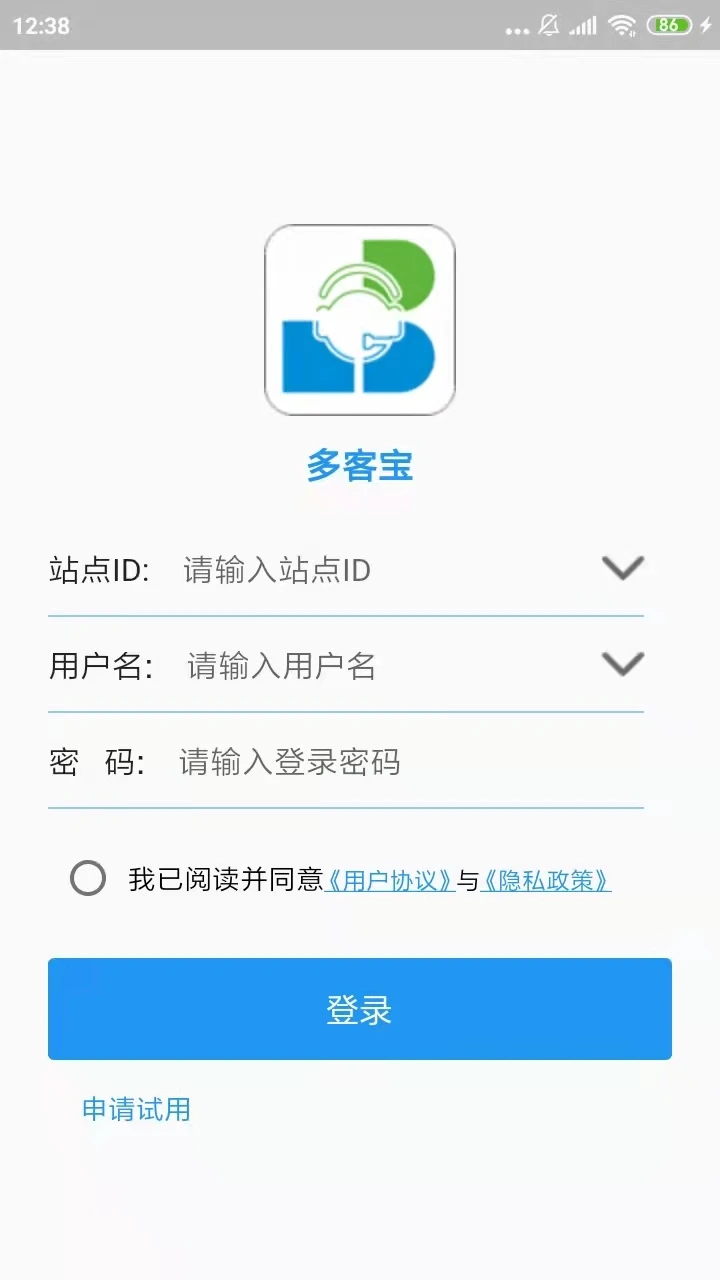Screen dimensions: 720x1280
Task: Click the battery indicator showing 86
Action: [x=668, y=25]
